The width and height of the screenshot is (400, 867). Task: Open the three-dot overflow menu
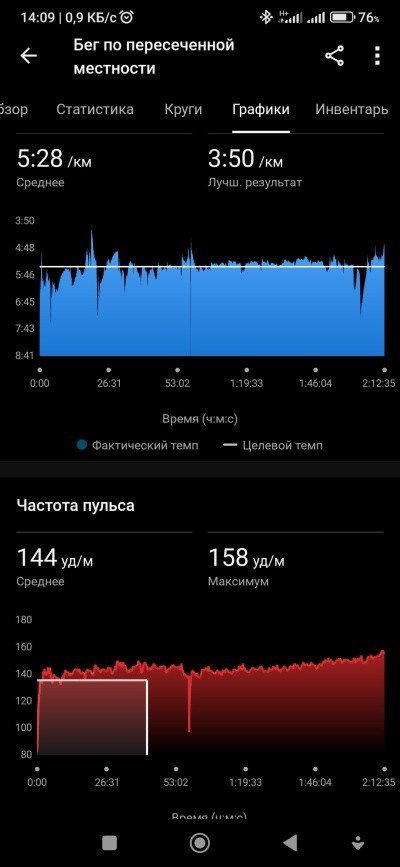click(377, 56)
